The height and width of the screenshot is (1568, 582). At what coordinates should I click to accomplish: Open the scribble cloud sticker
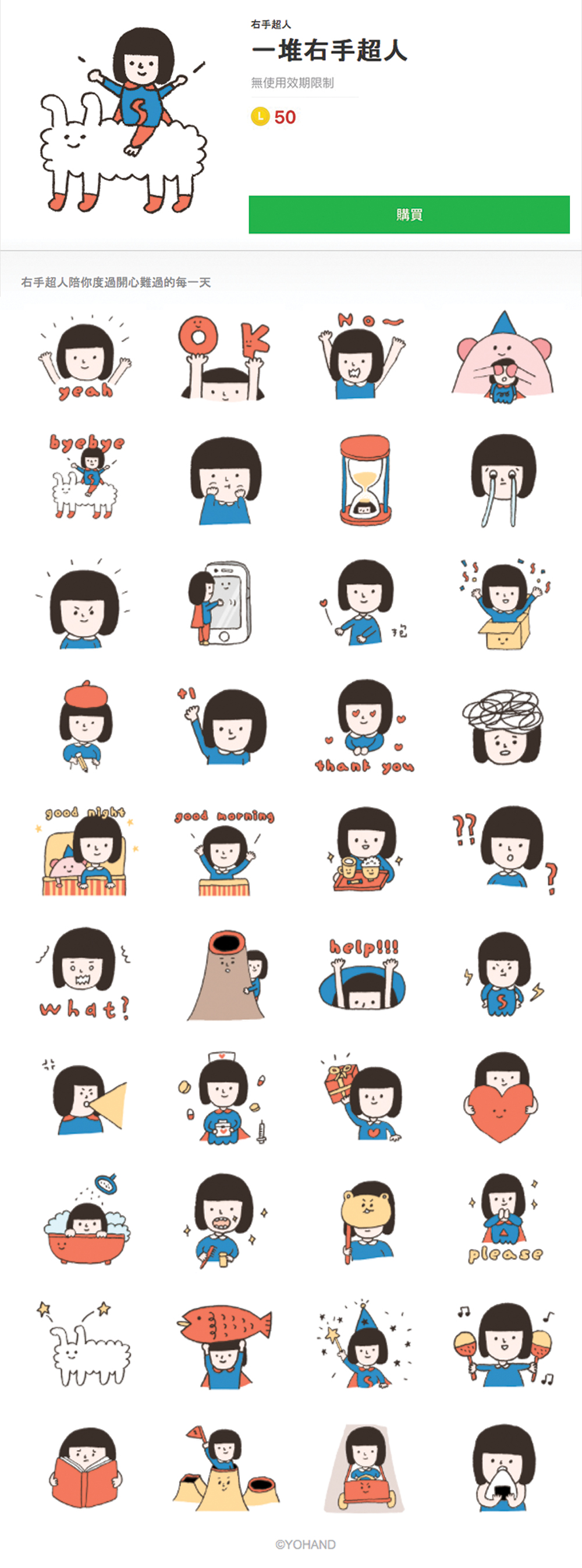tap(503, 726)
